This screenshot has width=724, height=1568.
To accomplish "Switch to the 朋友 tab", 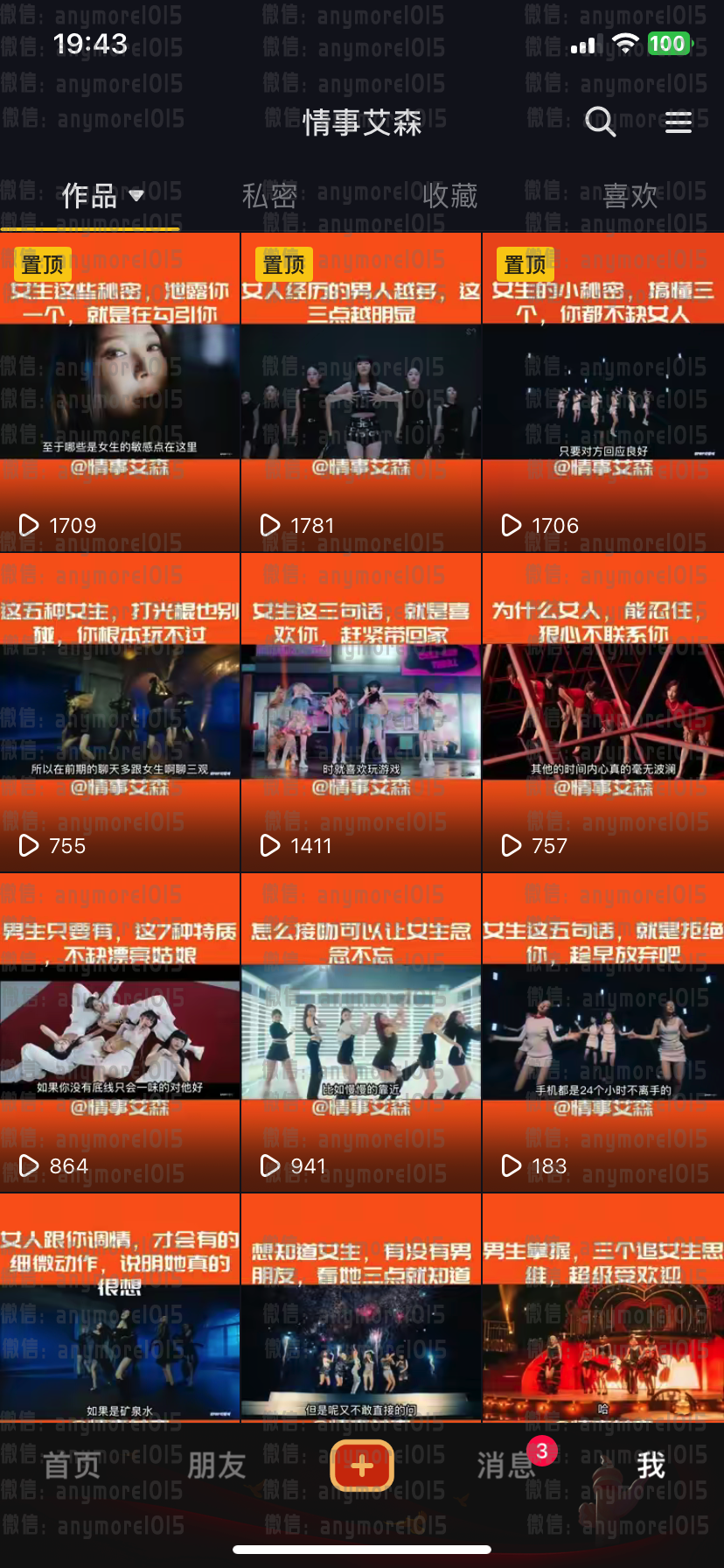I will point(216,1465).
